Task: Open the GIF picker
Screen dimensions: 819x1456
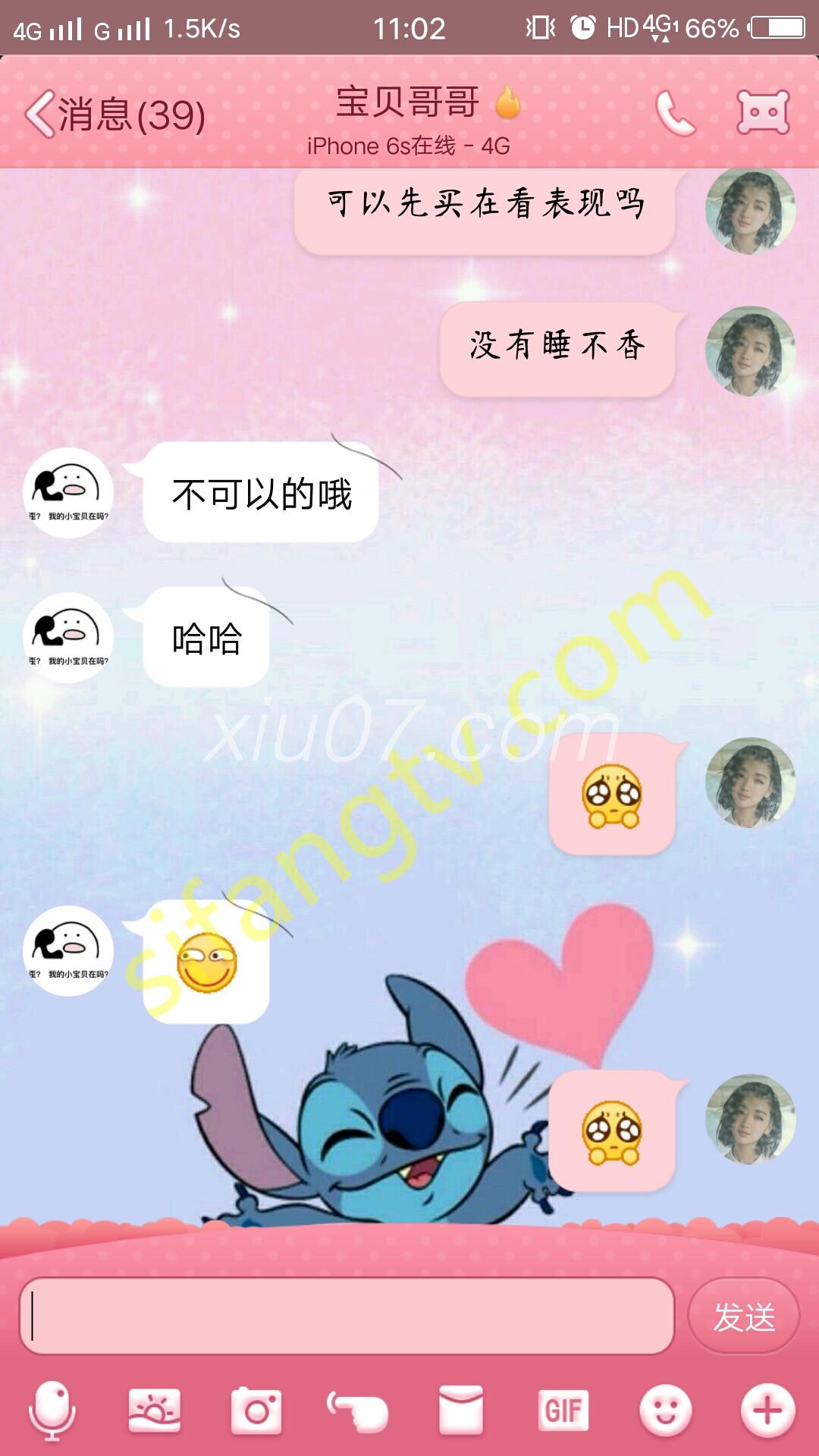Action: [563, 1410]
